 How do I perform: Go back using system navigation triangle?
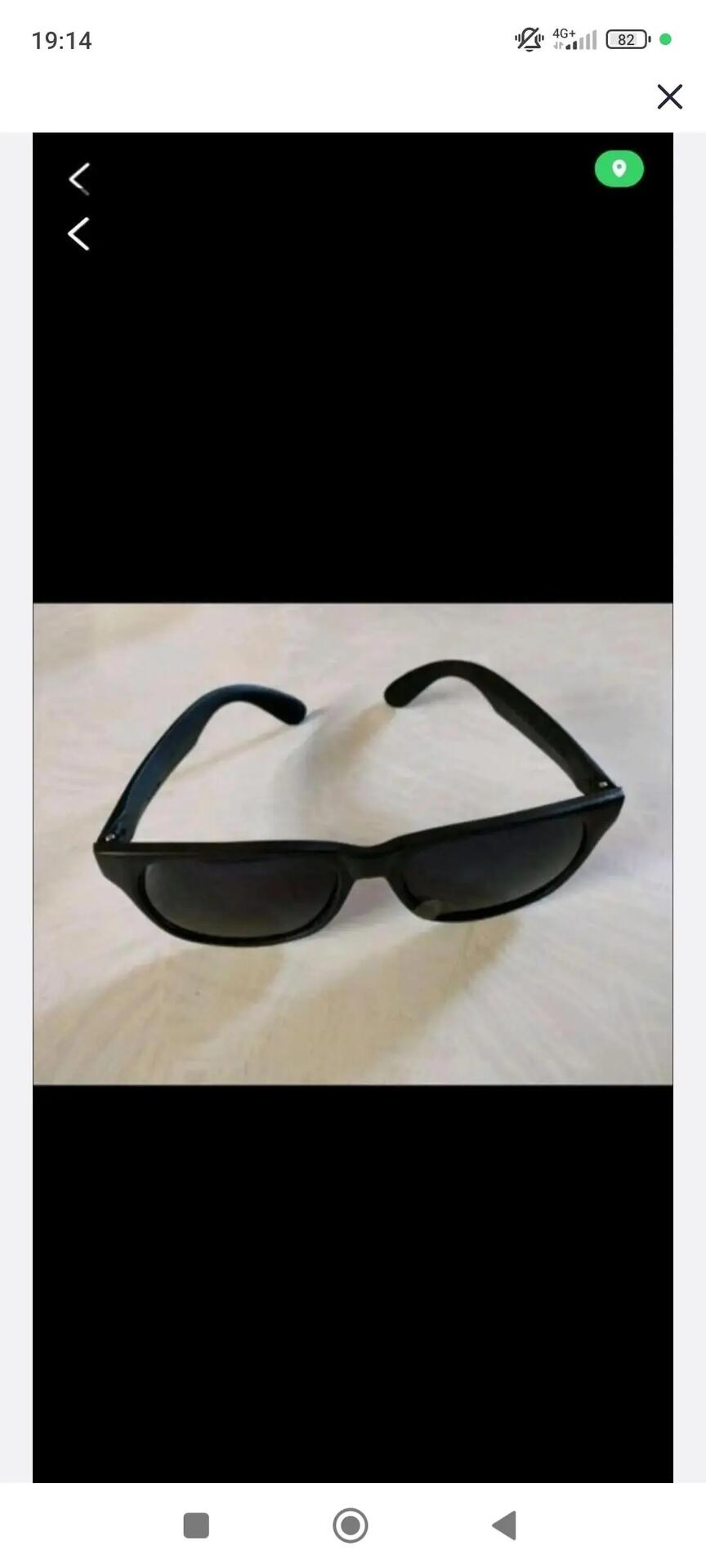coord(504,1525)
